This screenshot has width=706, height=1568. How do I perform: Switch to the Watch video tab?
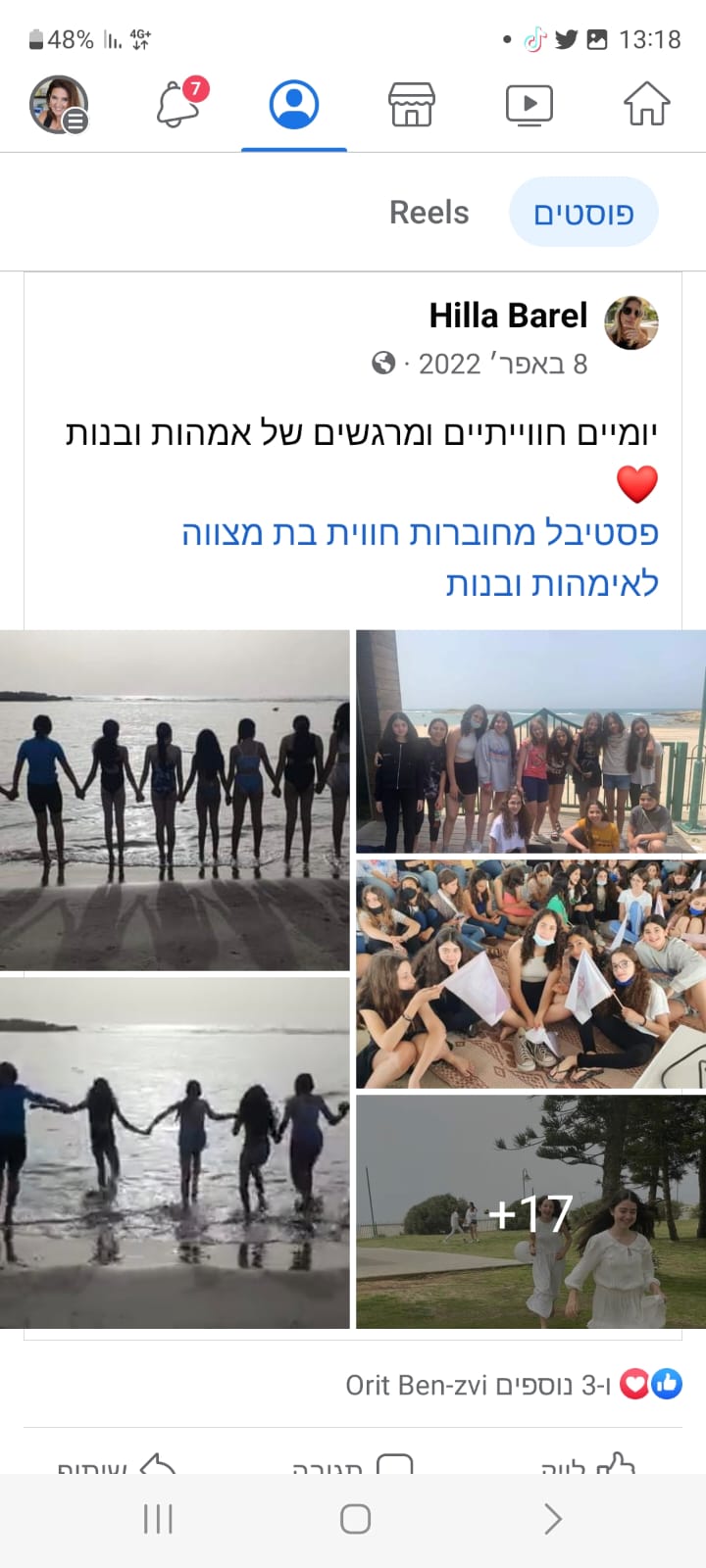click(x=529, y=105)
